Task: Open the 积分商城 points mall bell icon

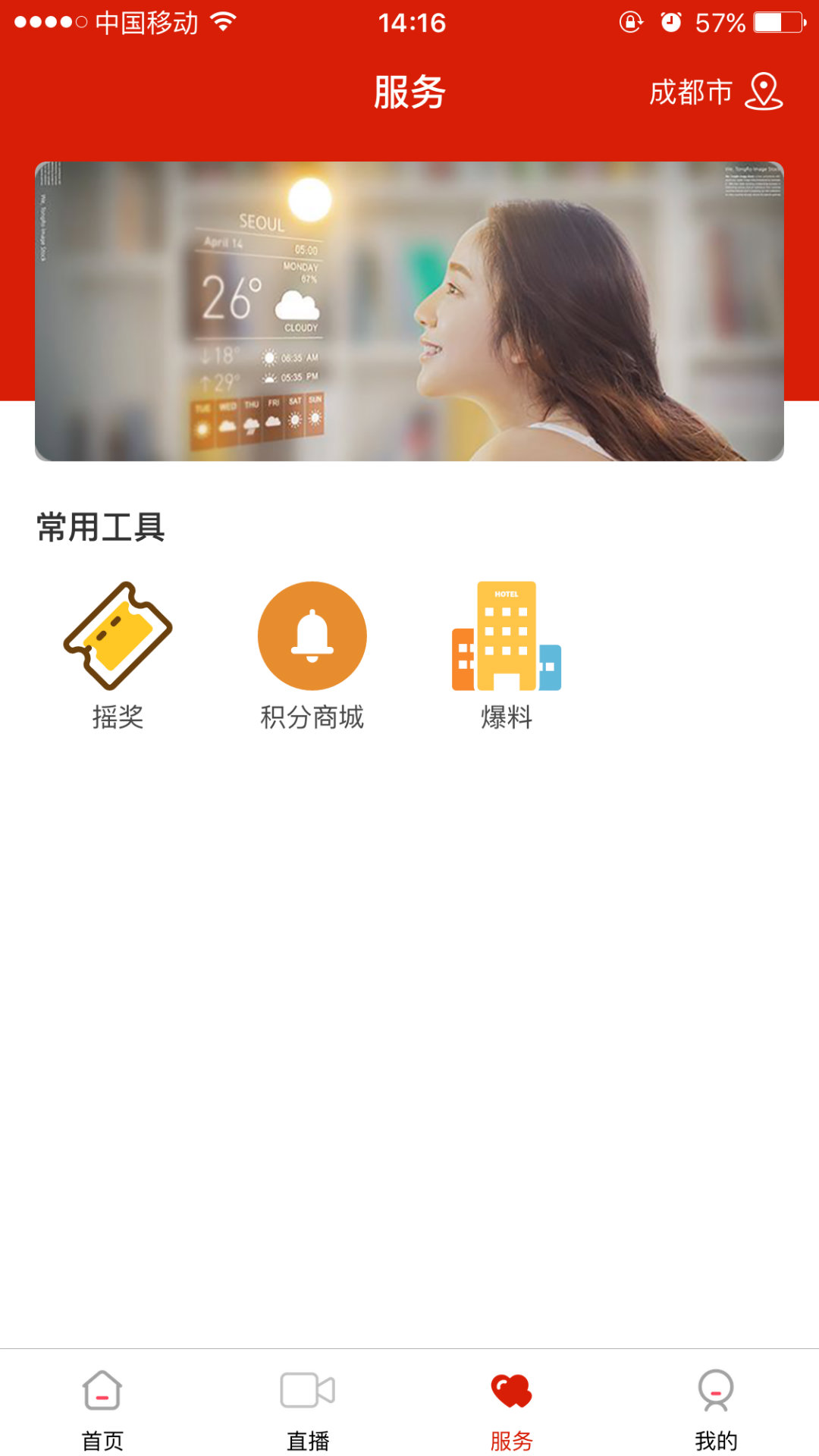Action: 312,637
